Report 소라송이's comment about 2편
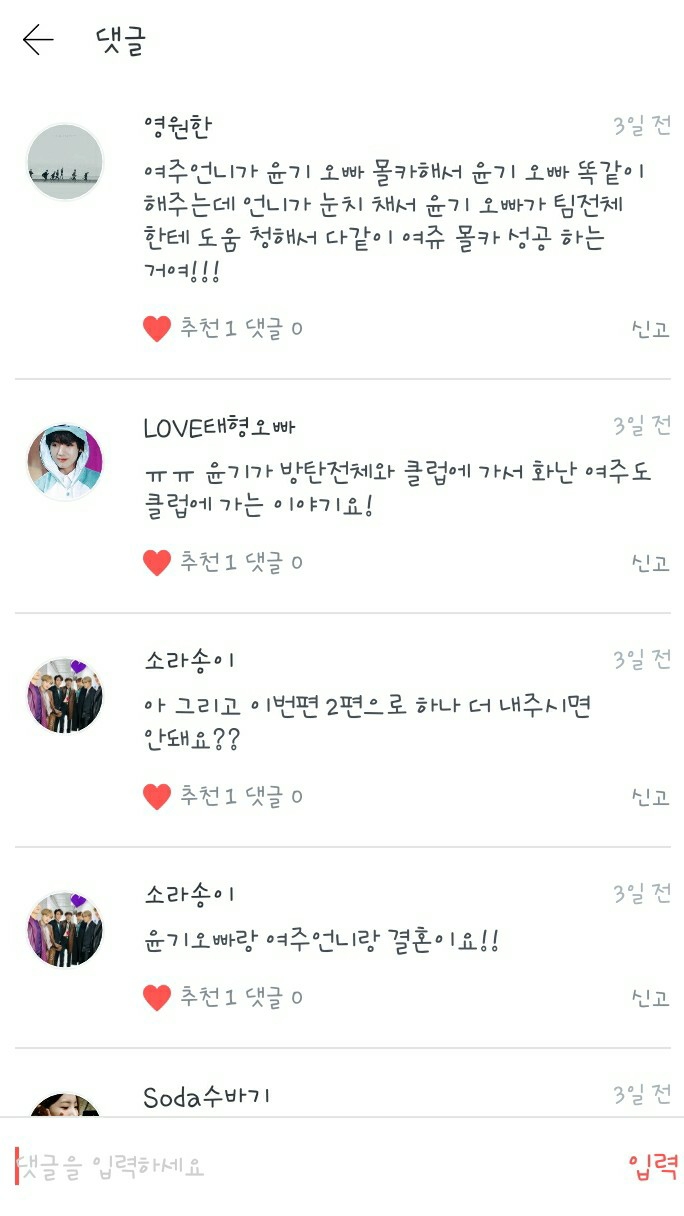The width and height of the screenshot is (684, 1216). click(x=650, y=796)
